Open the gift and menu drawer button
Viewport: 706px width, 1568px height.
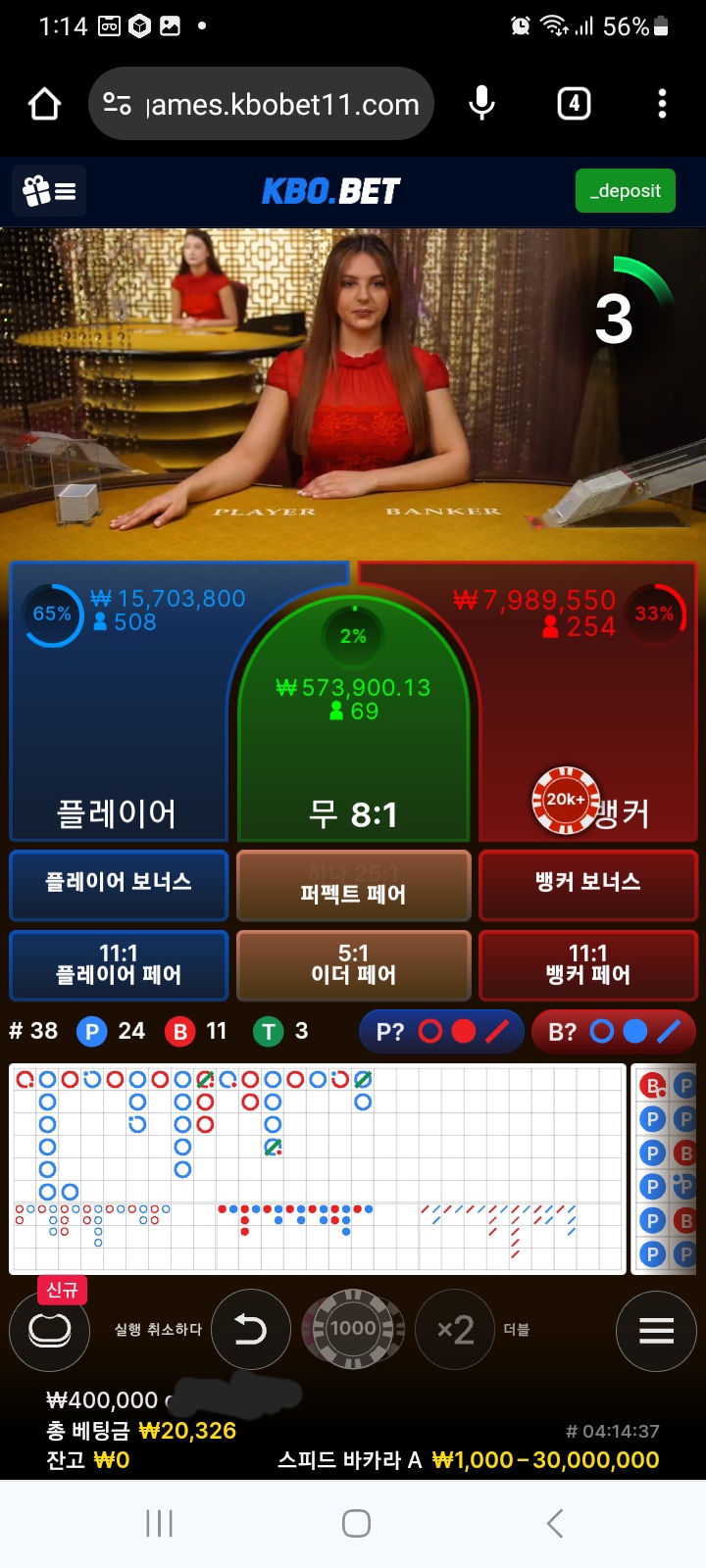tap(49, 191)
